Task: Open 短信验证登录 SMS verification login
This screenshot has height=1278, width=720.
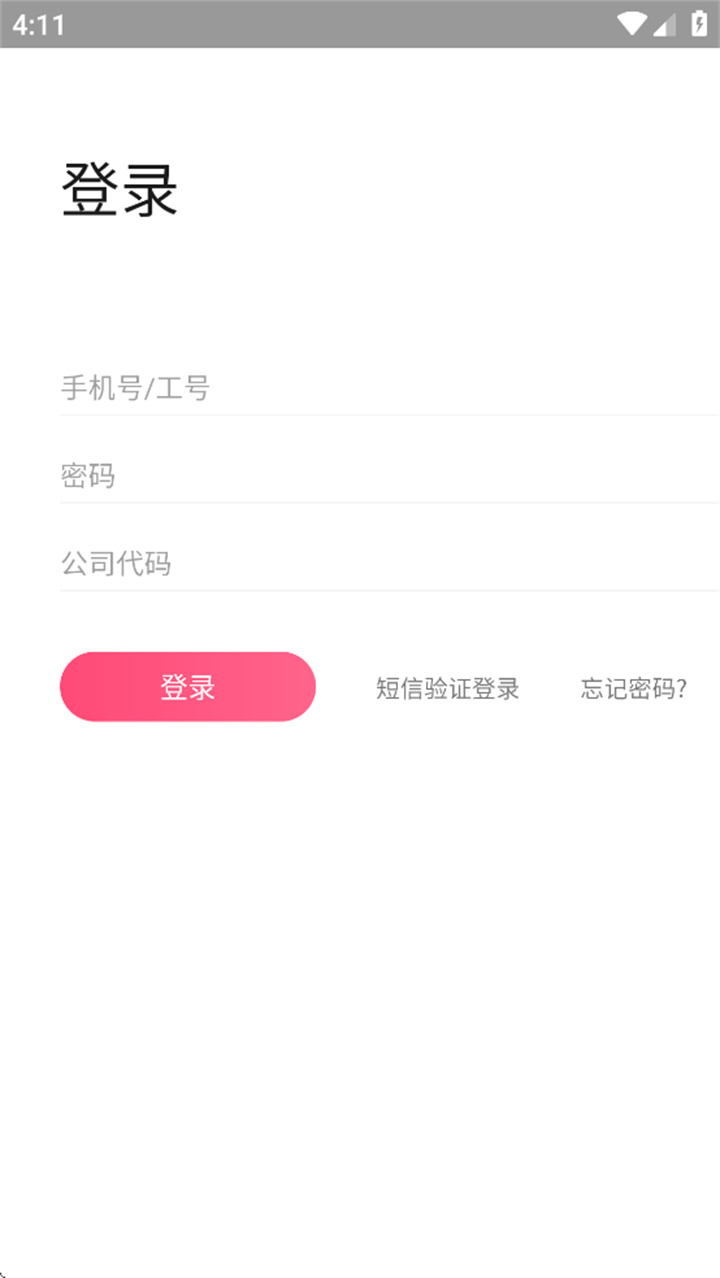Action: click(447, 689)
